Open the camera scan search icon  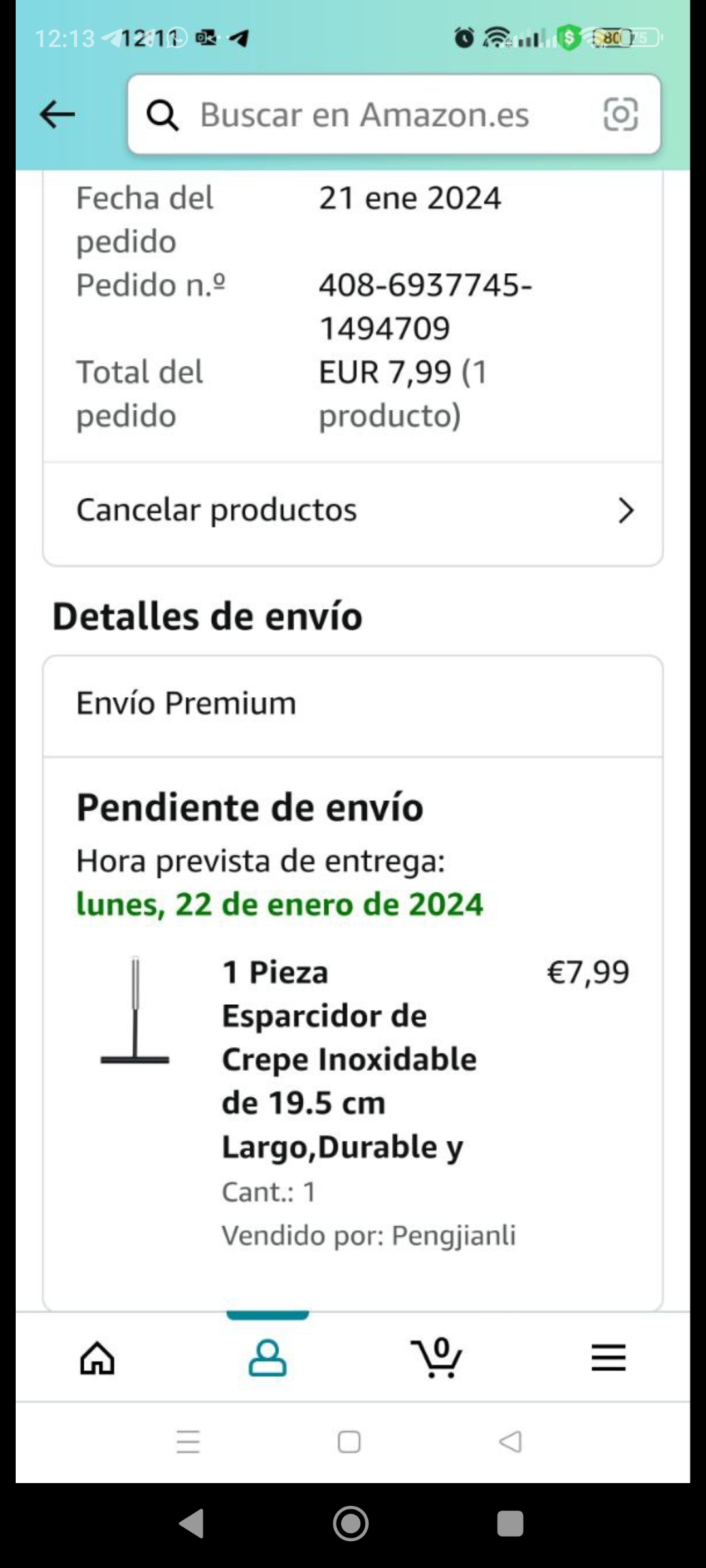(620, 115)
